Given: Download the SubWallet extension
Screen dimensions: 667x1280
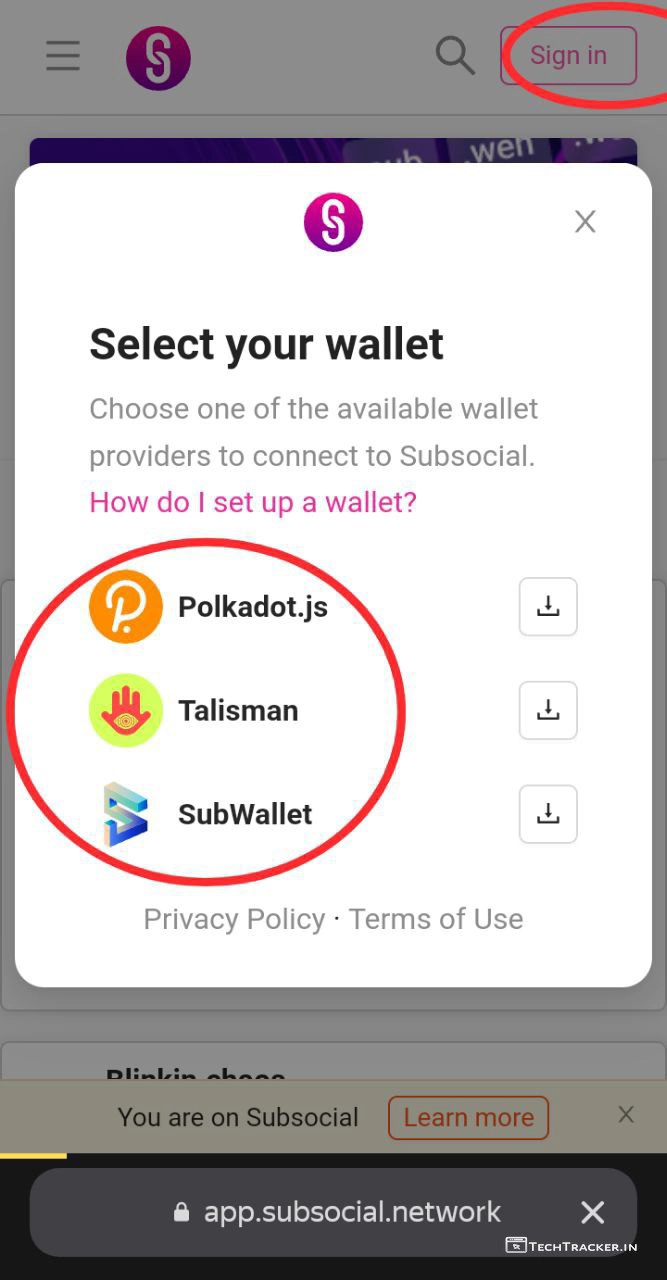Looking at the screenshot, I should 548,814.
